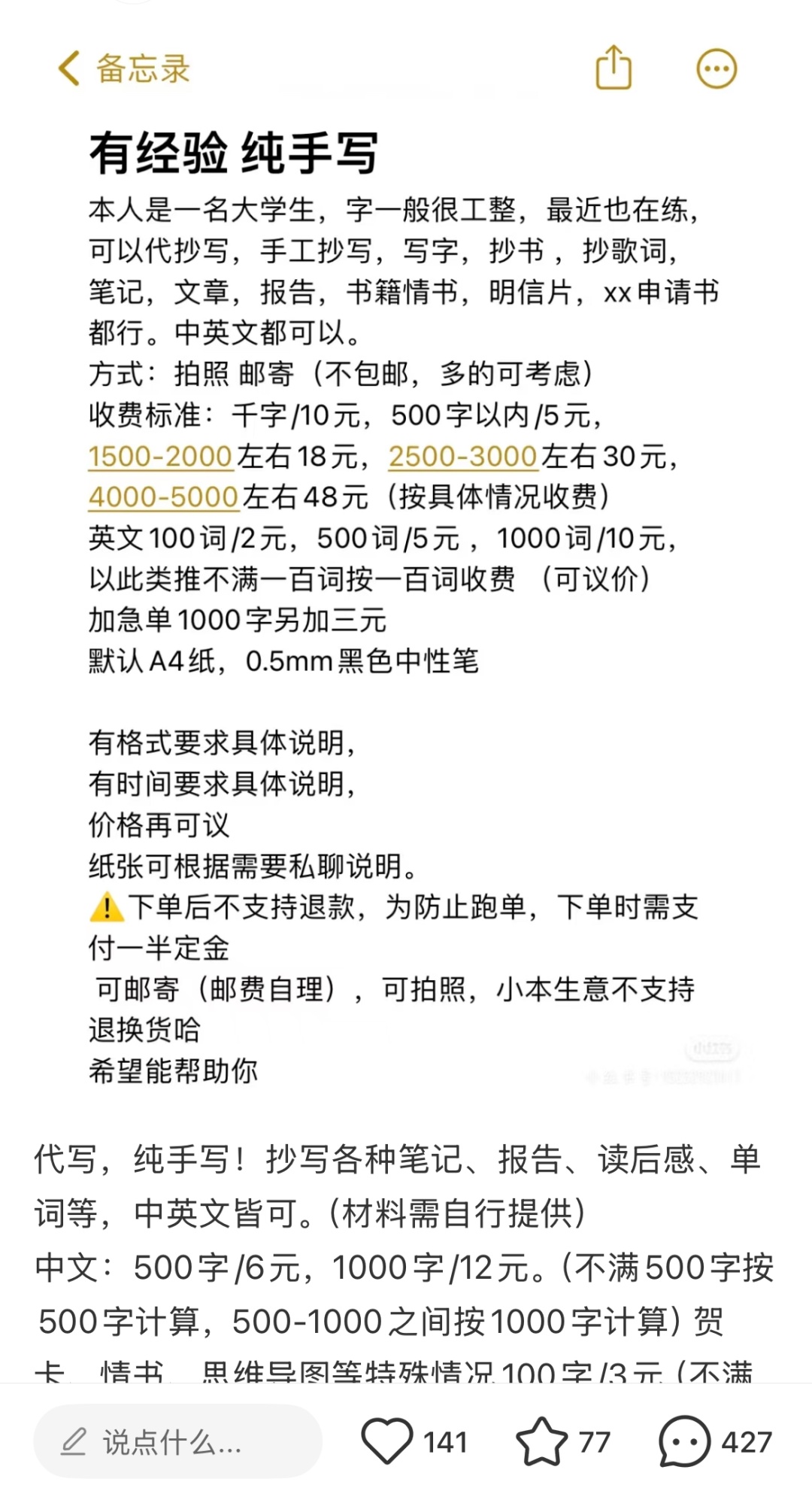Open the comments via speech bubble icon

684,1441
